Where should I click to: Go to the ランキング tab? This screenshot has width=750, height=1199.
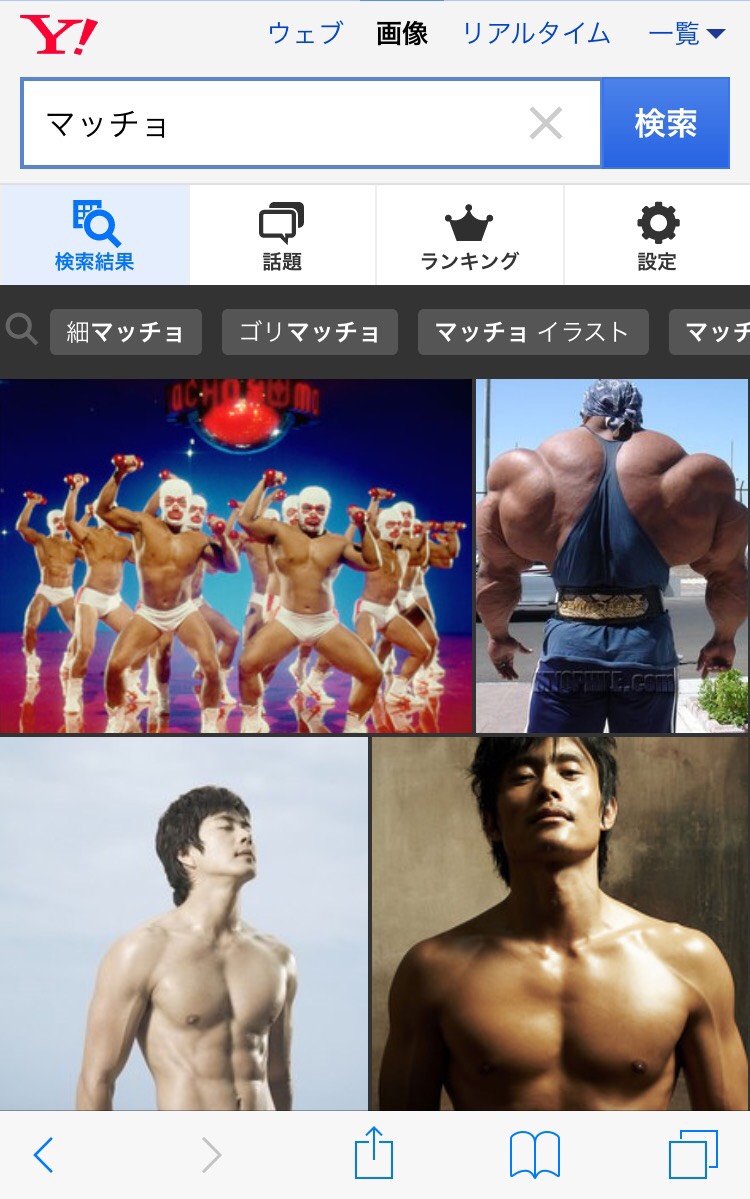[469, 236]
